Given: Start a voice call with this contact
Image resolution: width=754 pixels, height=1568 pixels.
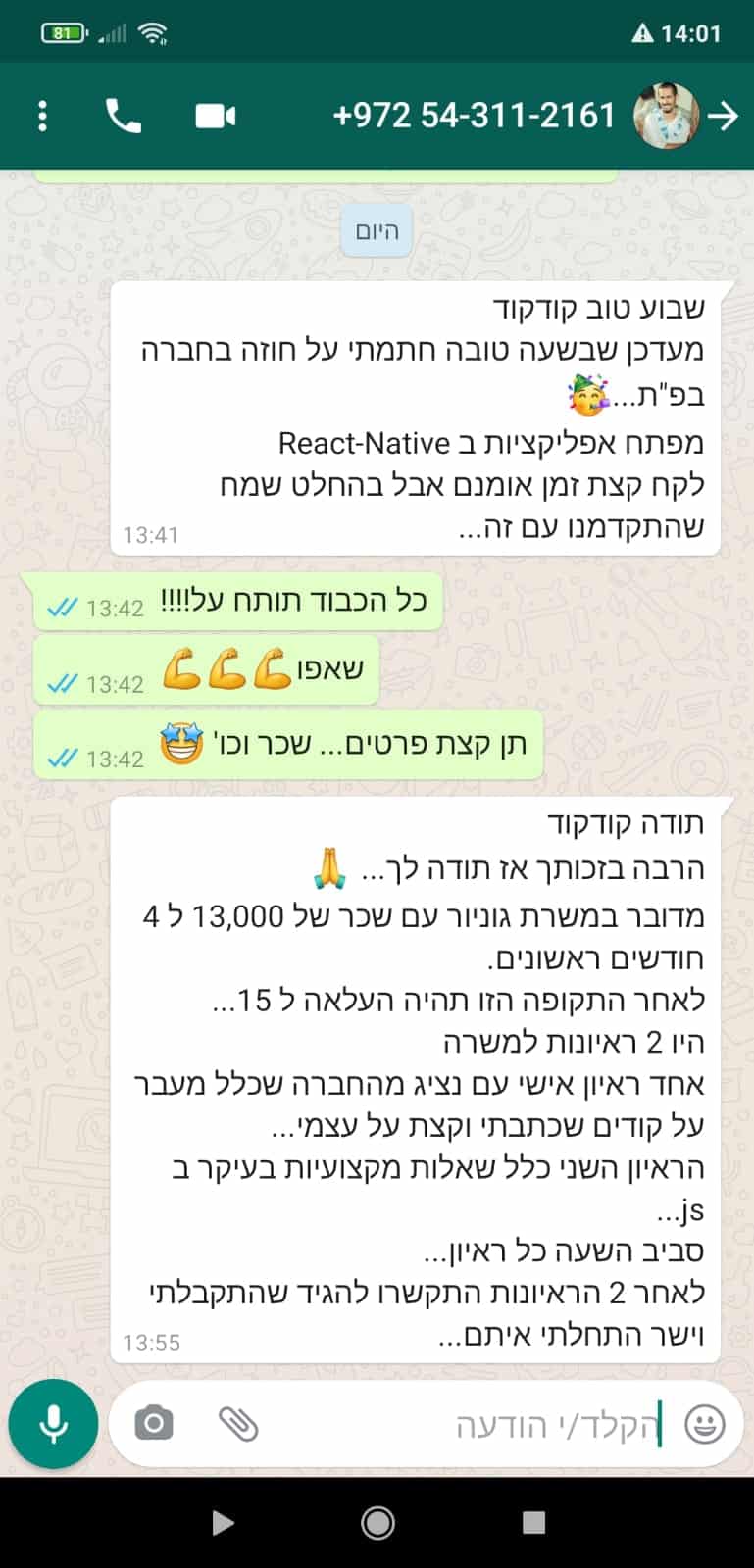Looking at the screenshot, I should (x=123, y=117).
